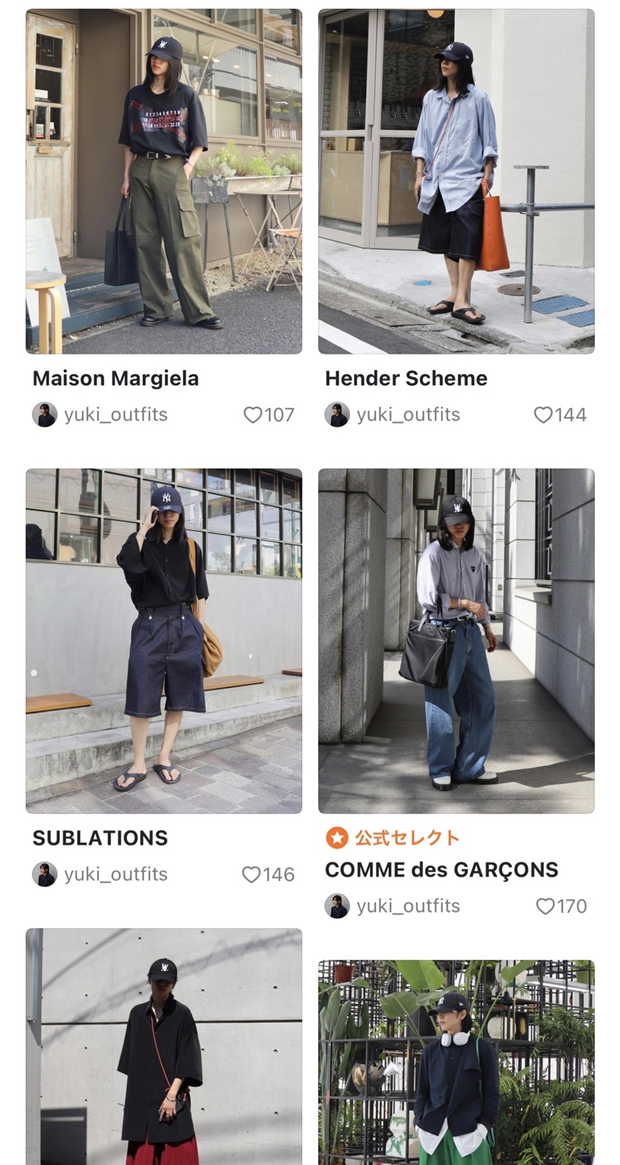Like the Maison Margiela post
Viewport: 620px width, 1165px height.
[x=253, y=415]
